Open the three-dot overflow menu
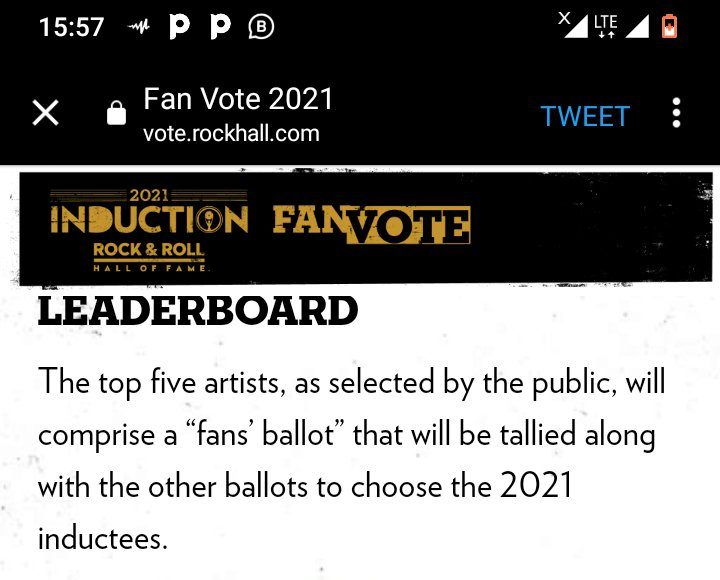The image size is (720, 580). [x=677, y=113]
